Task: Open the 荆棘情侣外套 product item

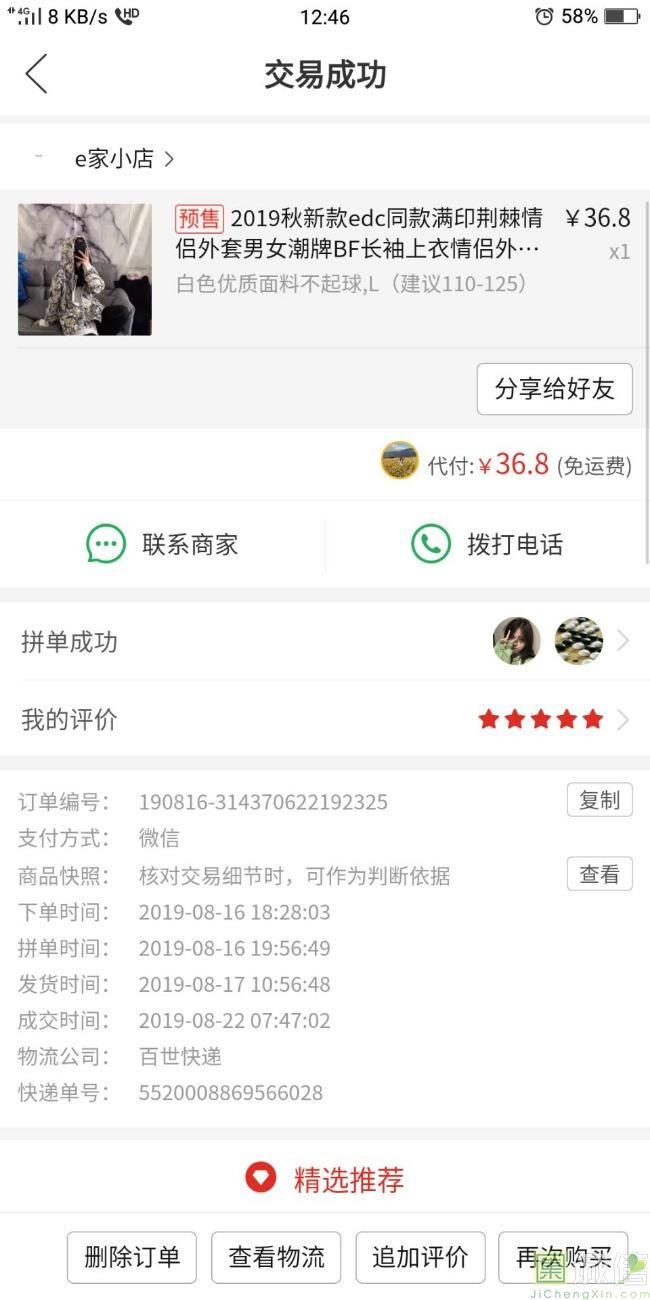Action: tap(325, 269)
